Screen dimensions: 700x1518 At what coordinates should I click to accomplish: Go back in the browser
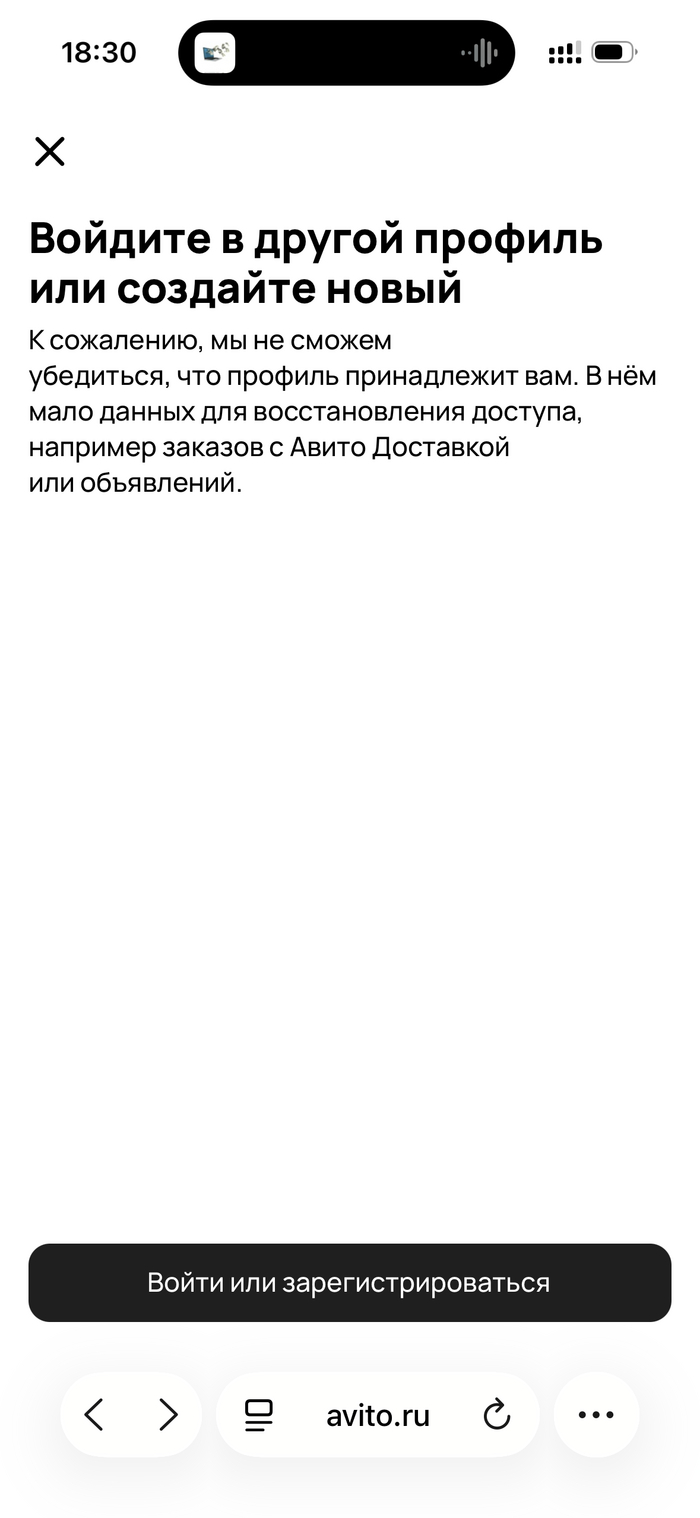[94, 1415]
